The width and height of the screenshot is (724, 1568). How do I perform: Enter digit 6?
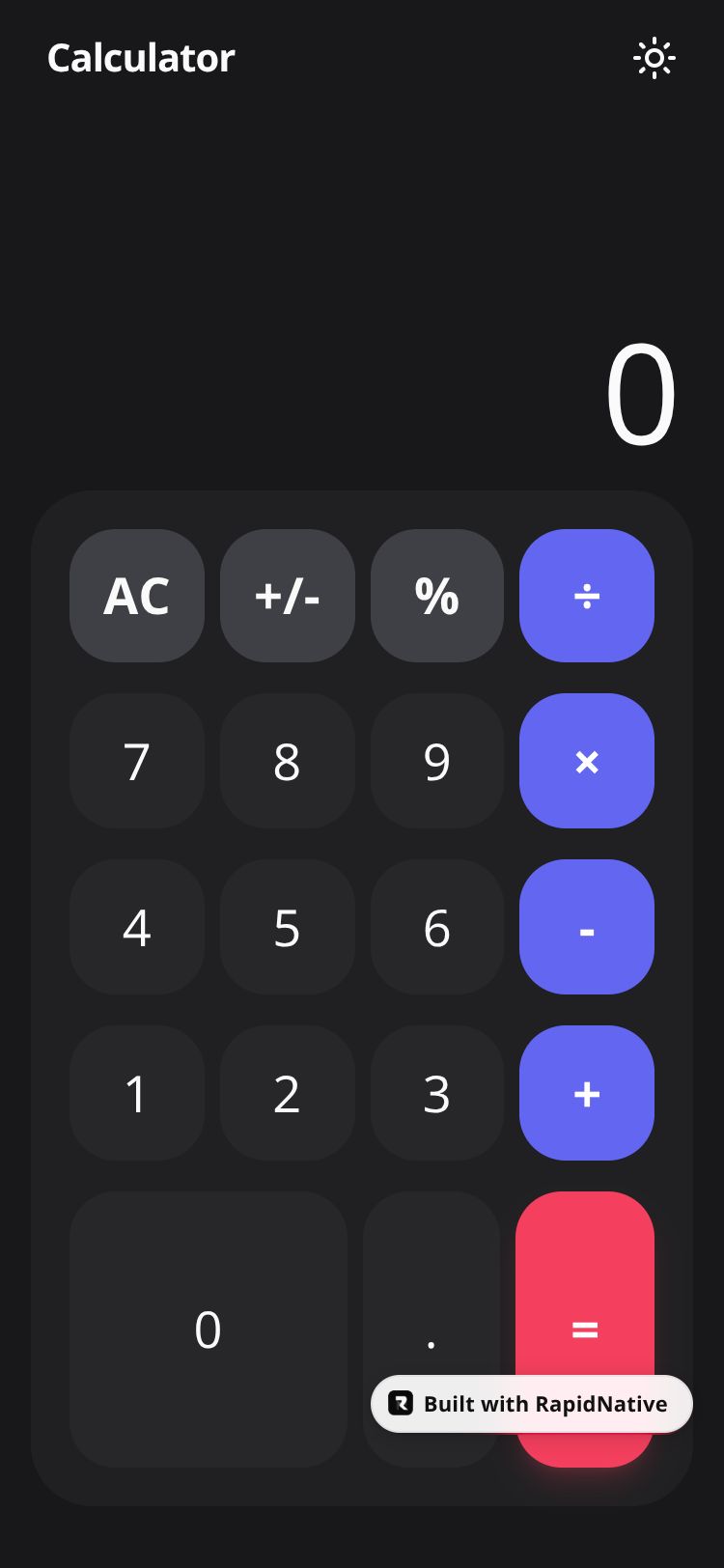tap(437, 927)
